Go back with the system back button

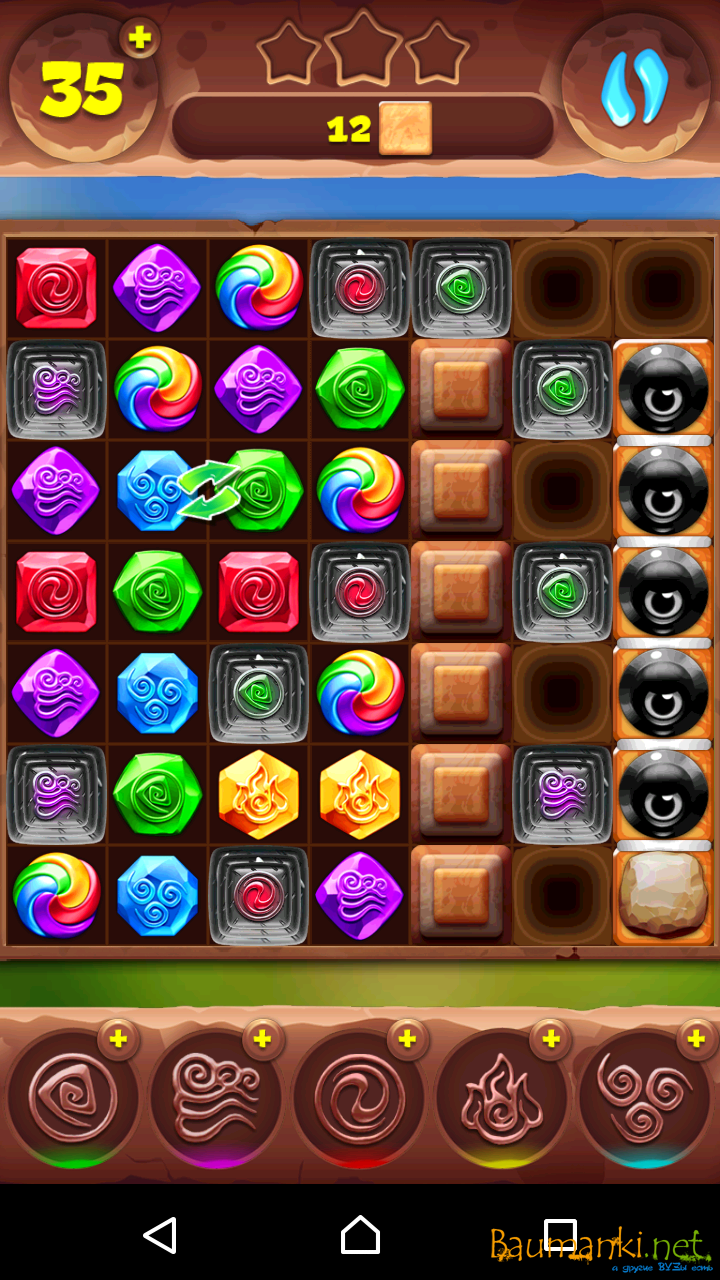[x=160, y=1235]
